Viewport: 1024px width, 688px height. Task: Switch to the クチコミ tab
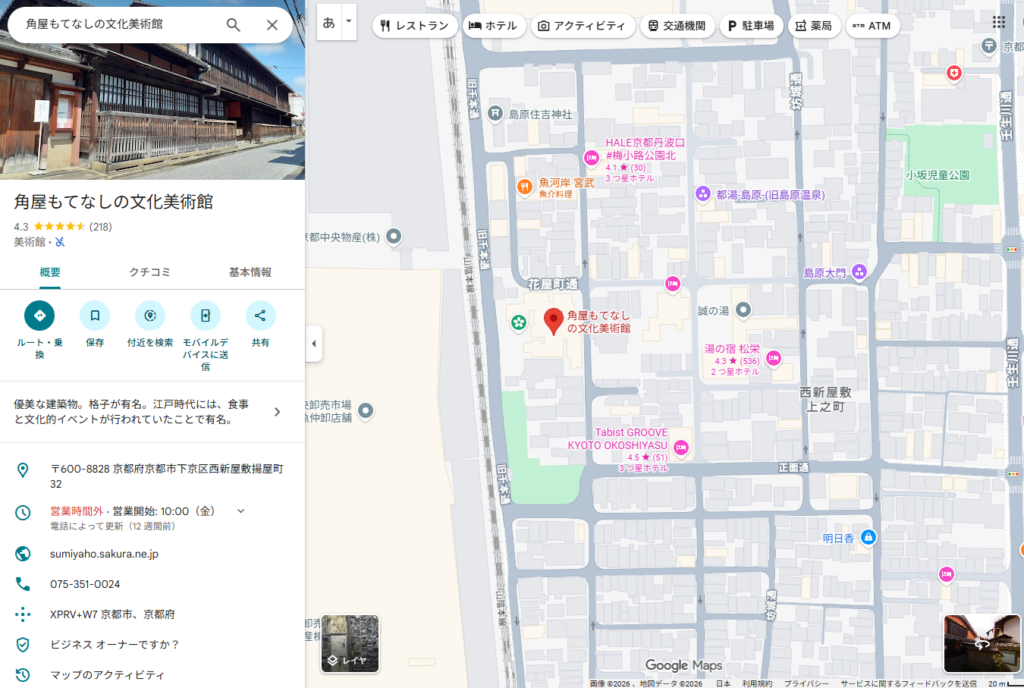pyautogui.click(x=150, y=272)
